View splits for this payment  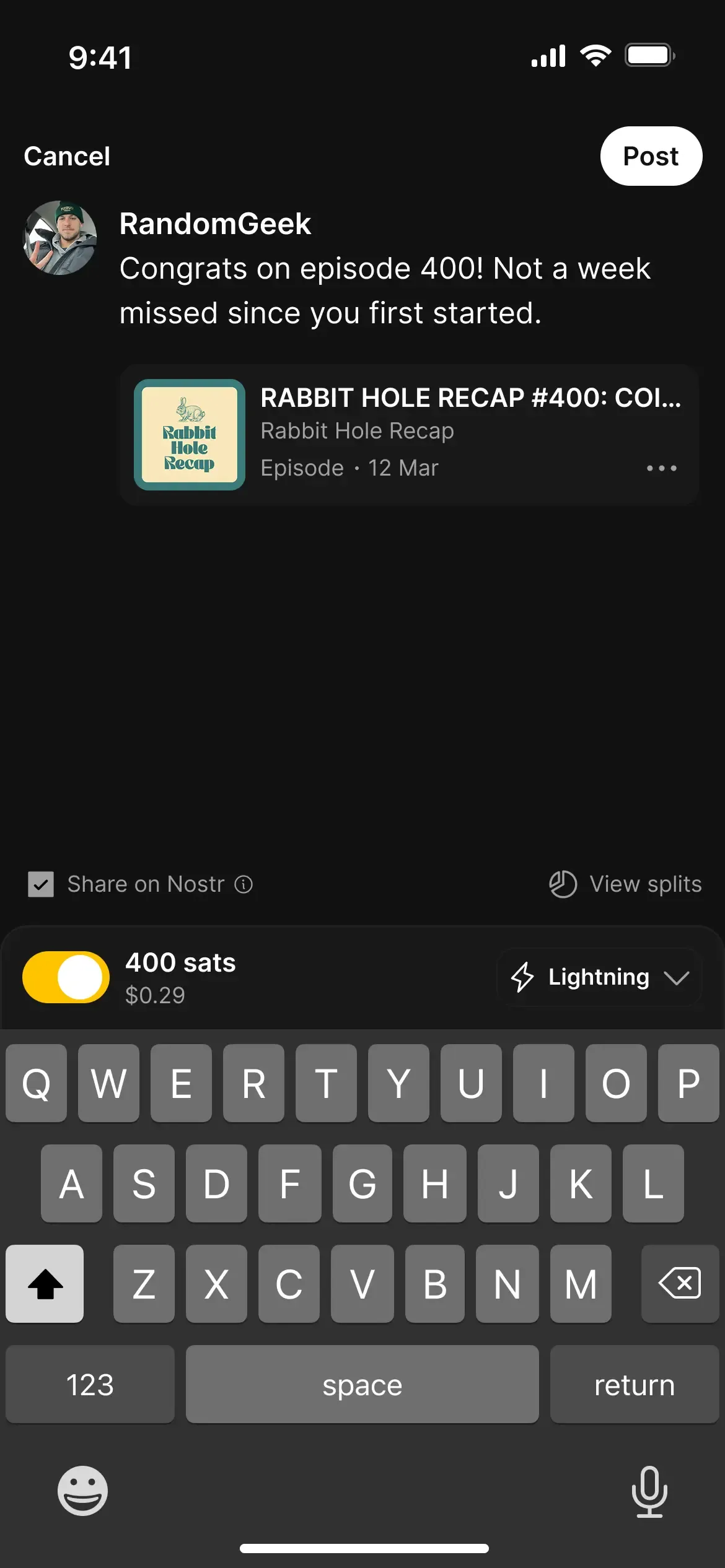pyautogui.click(x=626, y=884)
